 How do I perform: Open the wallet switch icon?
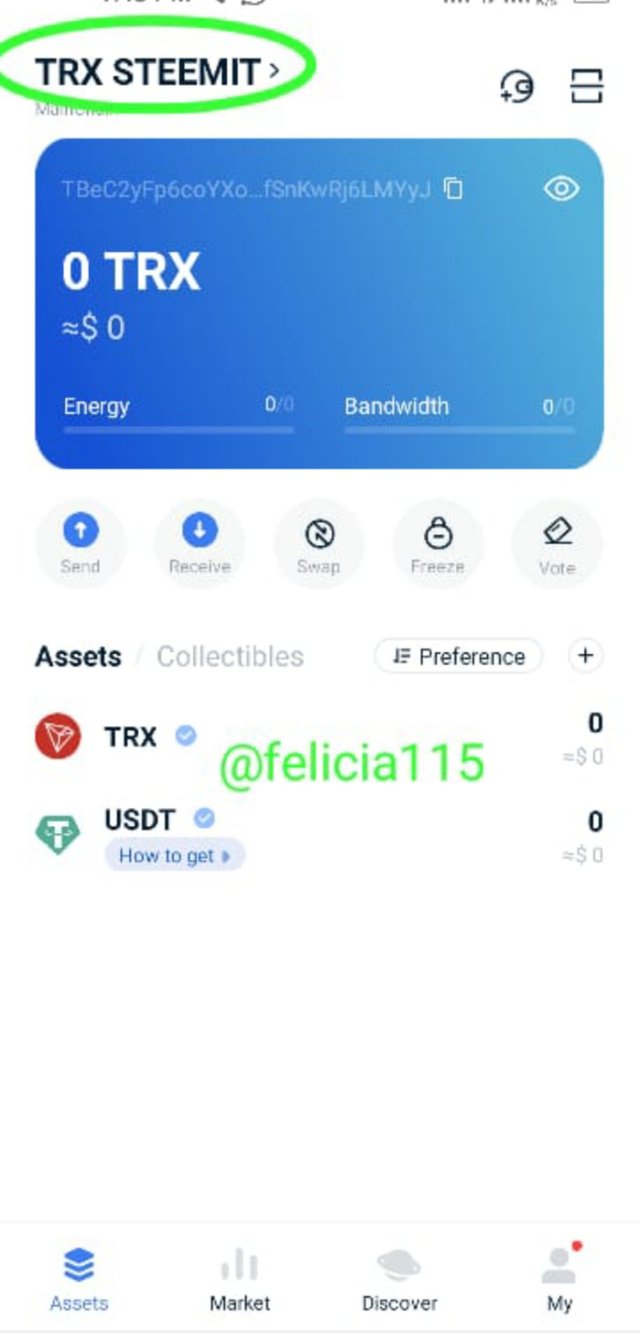(x=516, y=87)
